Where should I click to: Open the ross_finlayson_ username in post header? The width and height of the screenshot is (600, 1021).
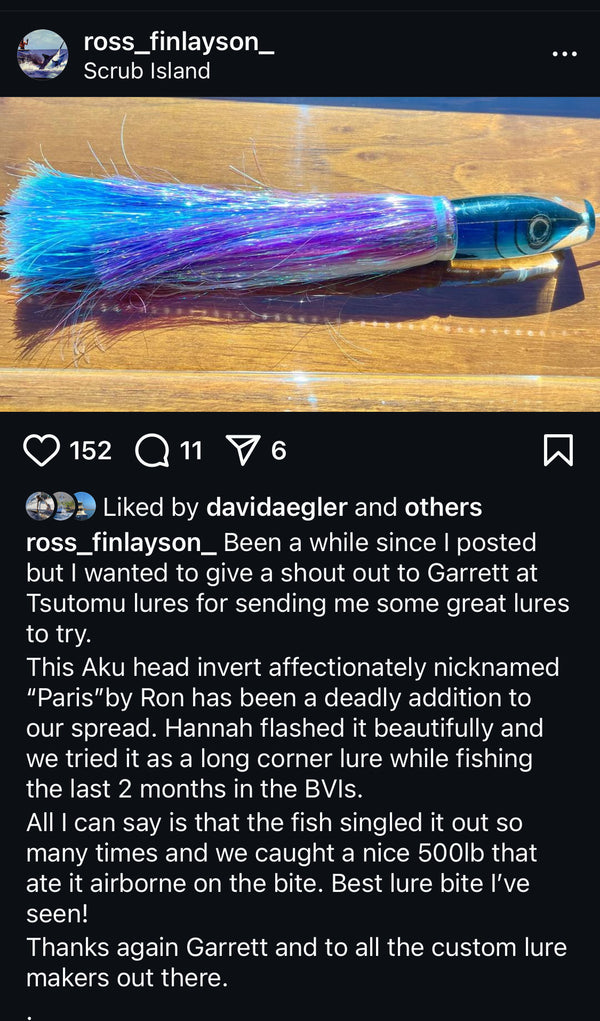click(178, 41)
